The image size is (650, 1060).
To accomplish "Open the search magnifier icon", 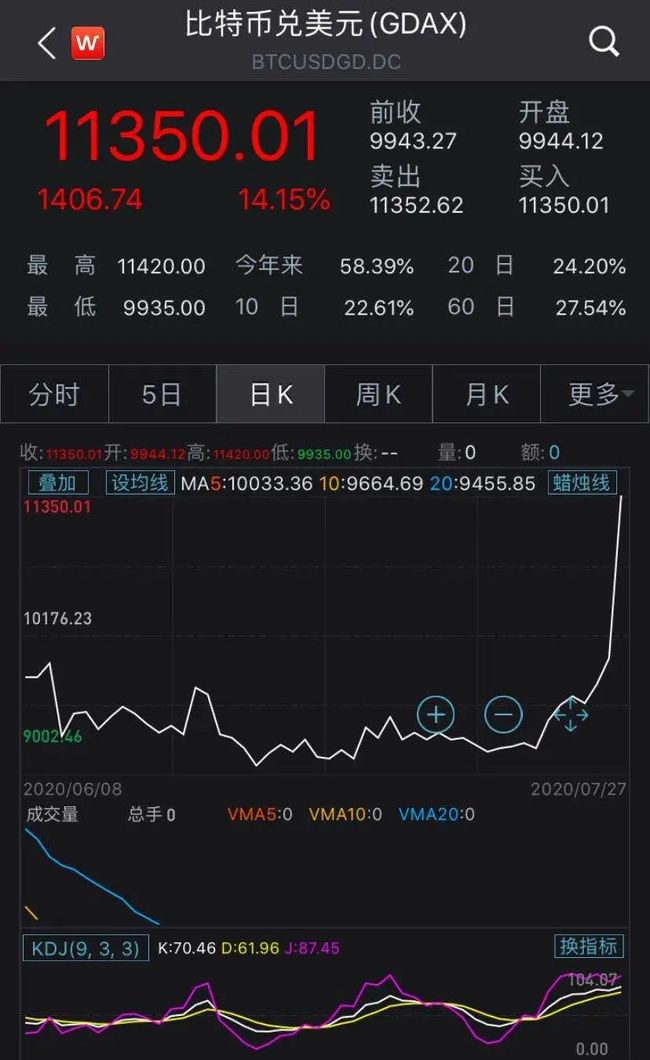I will [603, 42].
